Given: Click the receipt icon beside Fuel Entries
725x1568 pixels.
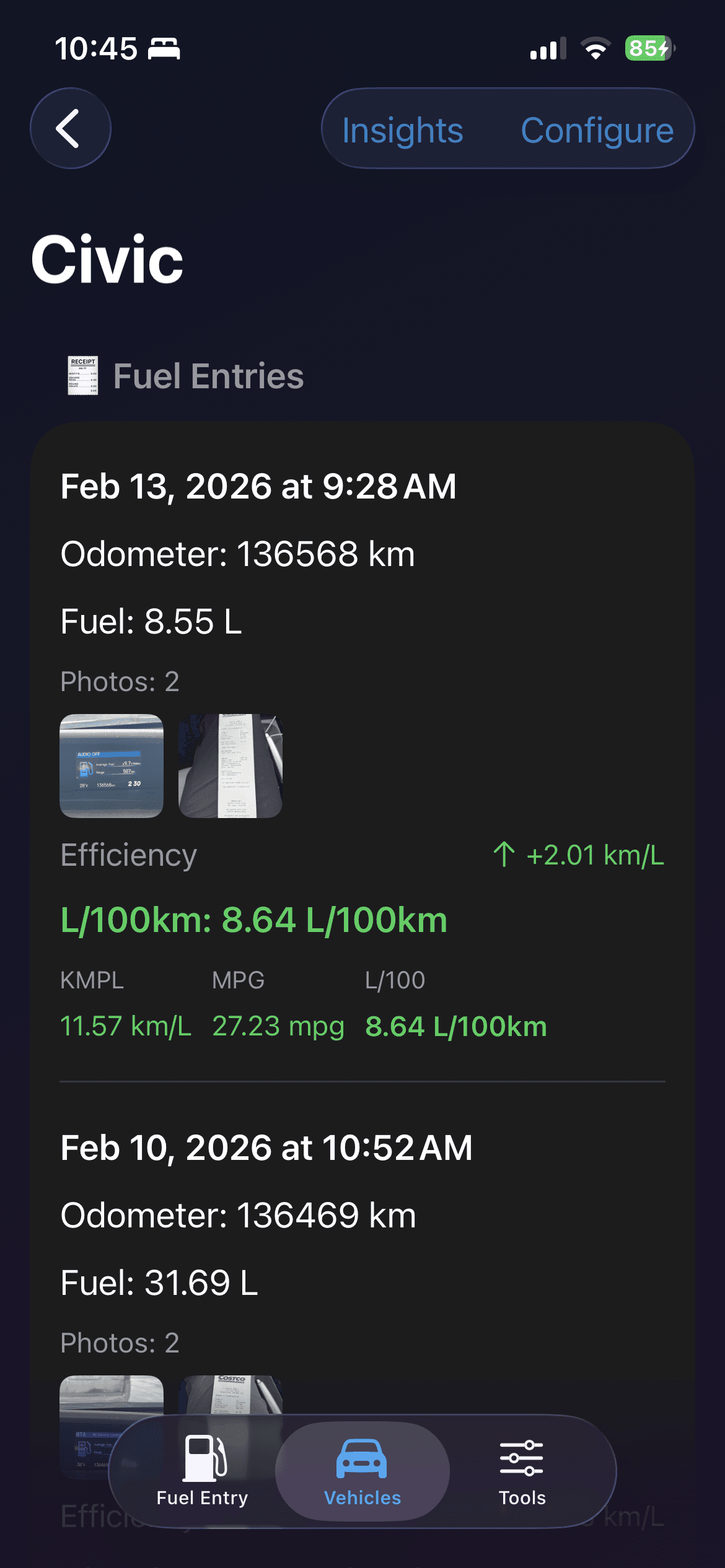Looking at the screenshot, I should (82, 375).
